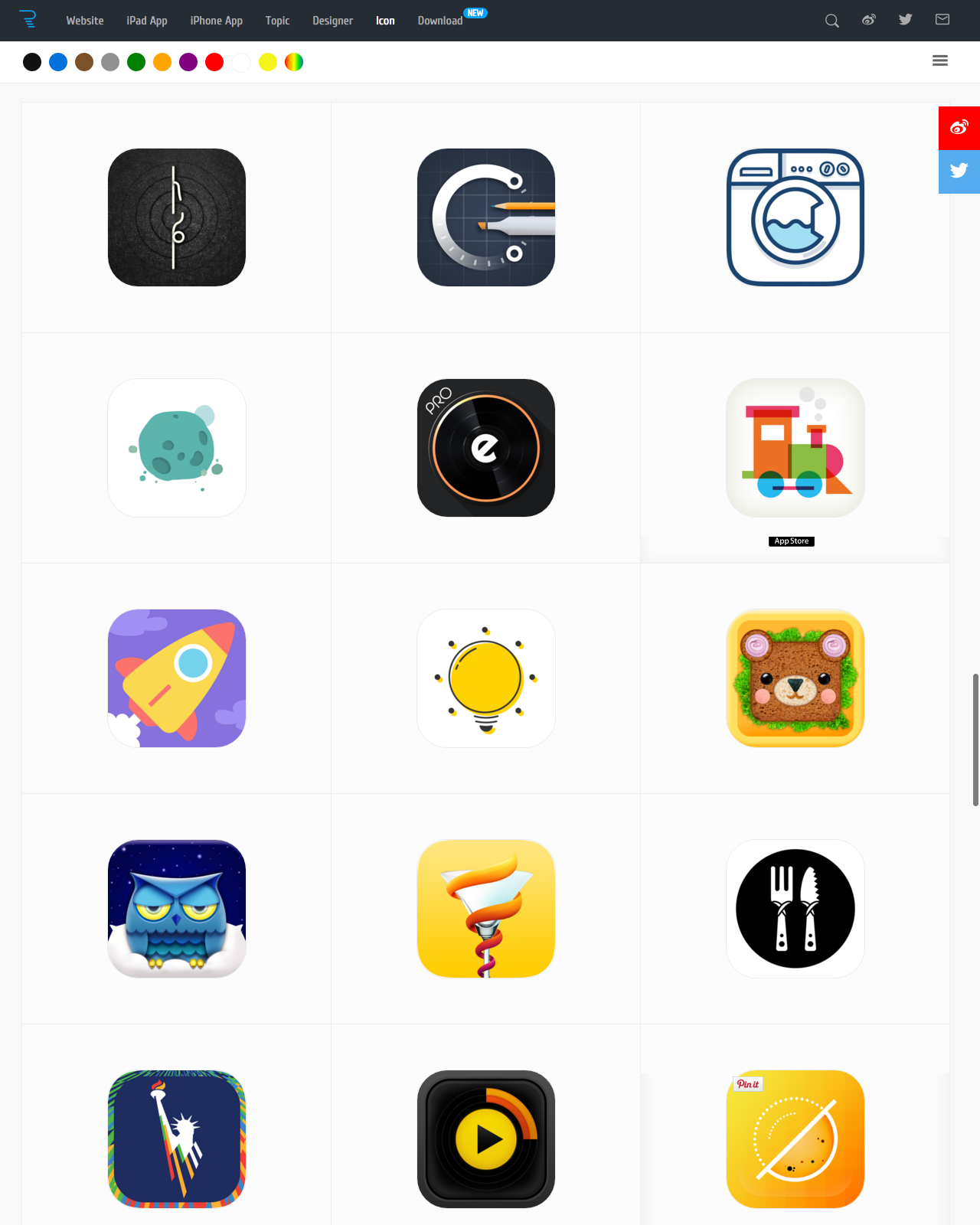Open the yellow light bulb icon
Viewport: 980px width, 1225px height.
pyautogui.click(x=486, y=678)
